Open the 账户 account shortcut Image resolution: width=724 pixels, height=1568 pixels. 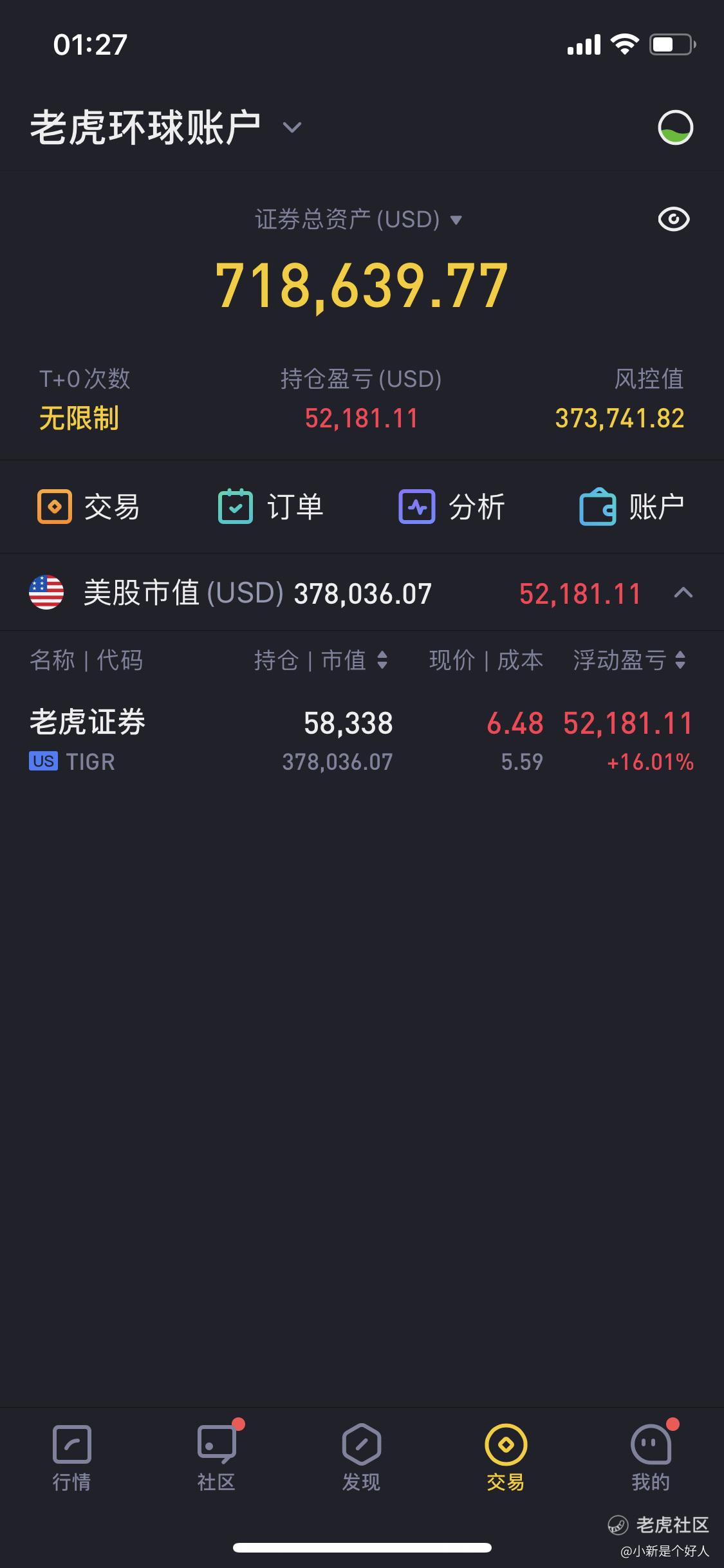pos(631,507)
